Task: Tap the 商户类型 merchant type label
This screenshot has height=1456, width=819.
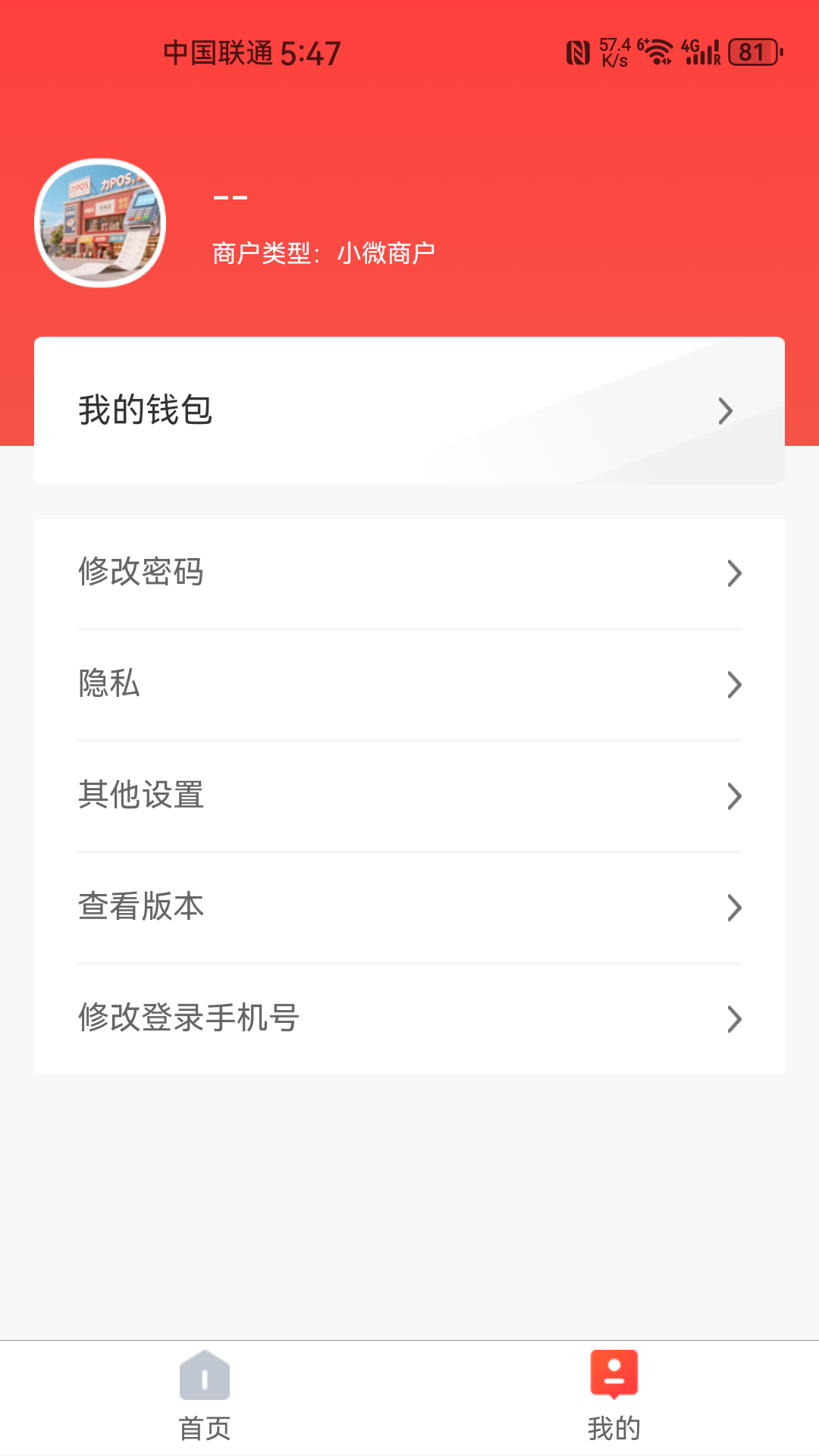Action: pos(267,253)
